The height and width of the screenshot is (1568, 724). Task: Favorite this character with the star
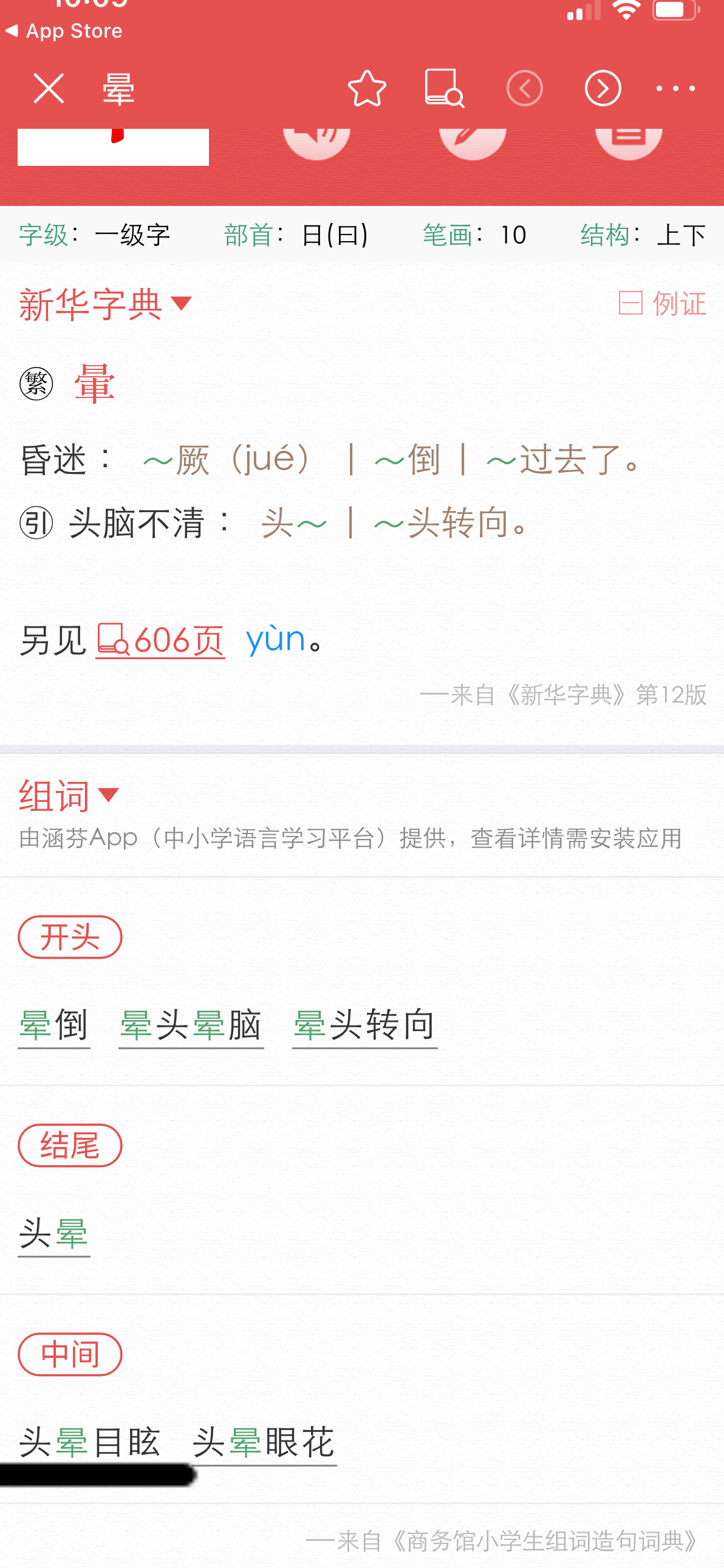pos(367,89)
